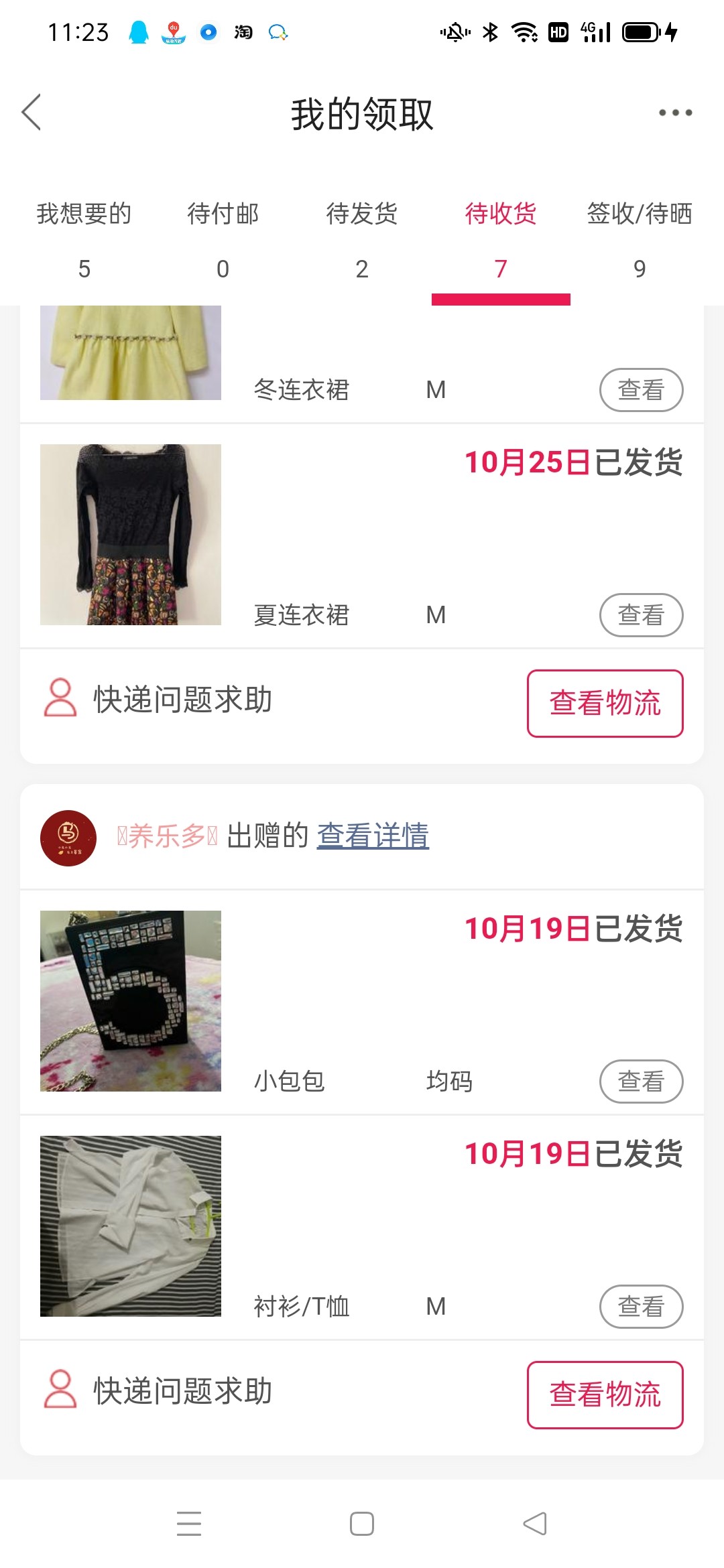Switch to the 签收/待晒 tab
The height and width of the screenshot is (1568, 724).
640,239
